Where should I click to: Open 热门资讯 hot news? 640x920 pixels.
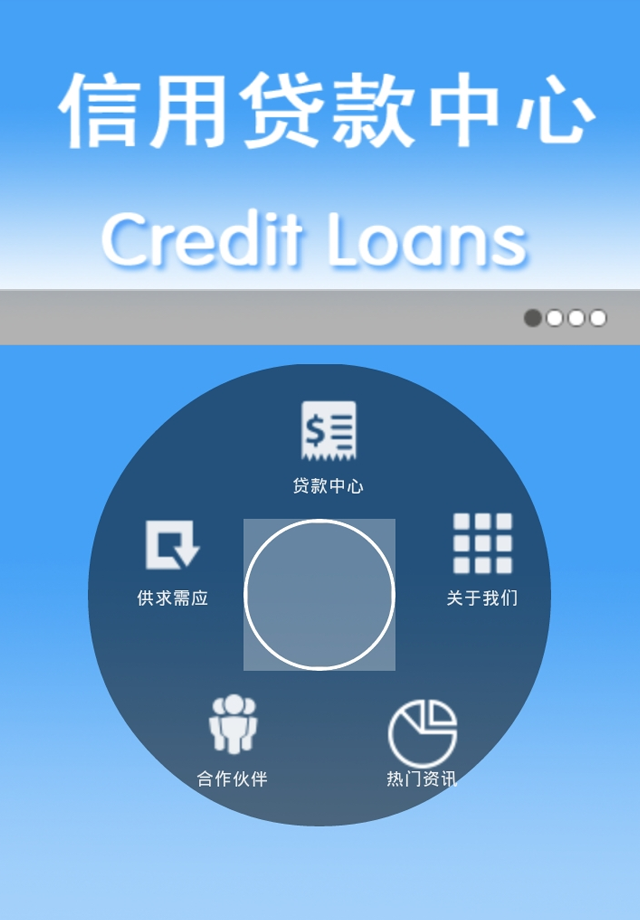click(422, 742)
